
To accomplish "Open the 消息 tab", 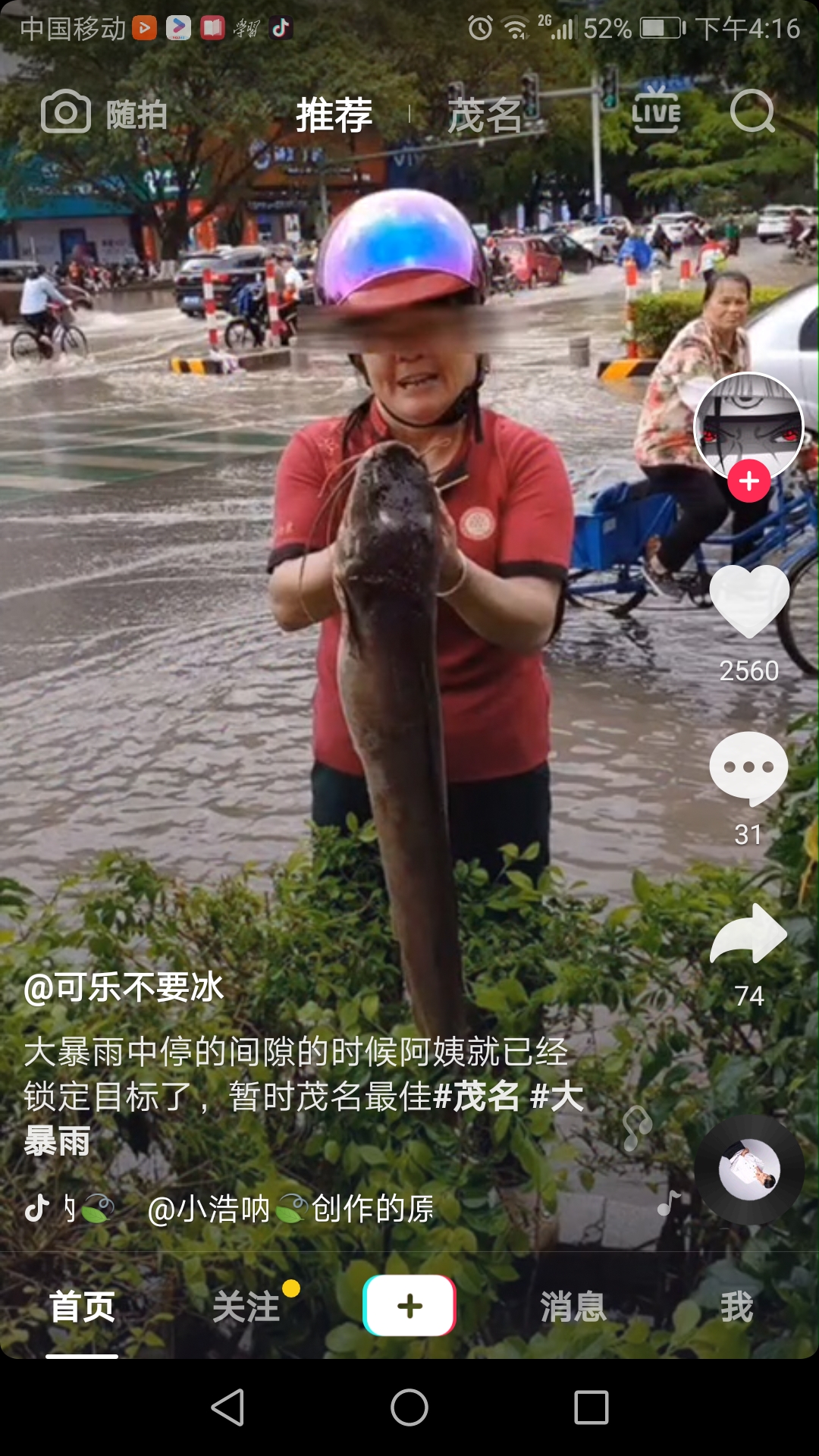I will click(573, 1307).
